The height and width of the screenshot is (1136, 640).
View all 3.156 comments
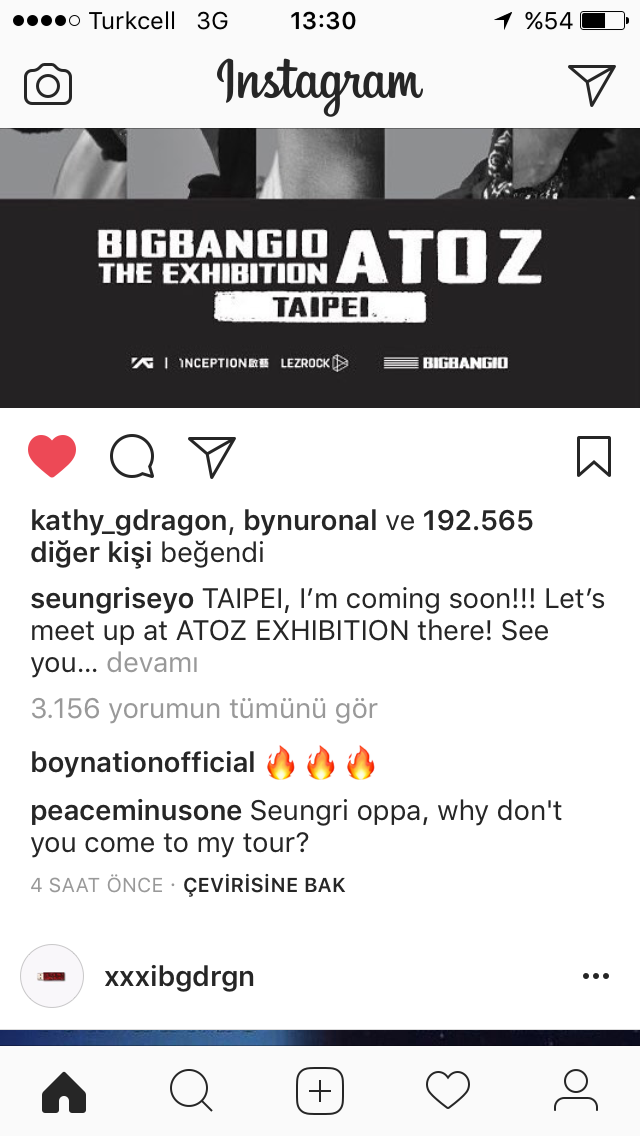(204, 709)
